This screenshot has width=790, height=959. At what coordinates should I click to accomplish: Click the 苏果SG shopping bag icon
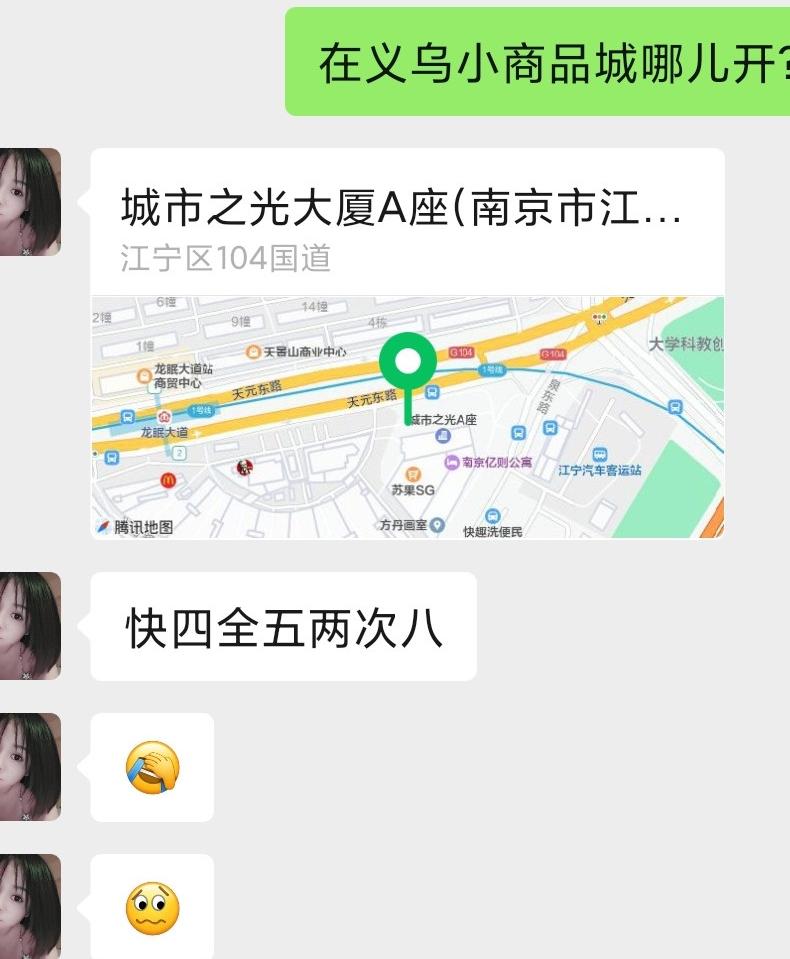tap(414, 472)
